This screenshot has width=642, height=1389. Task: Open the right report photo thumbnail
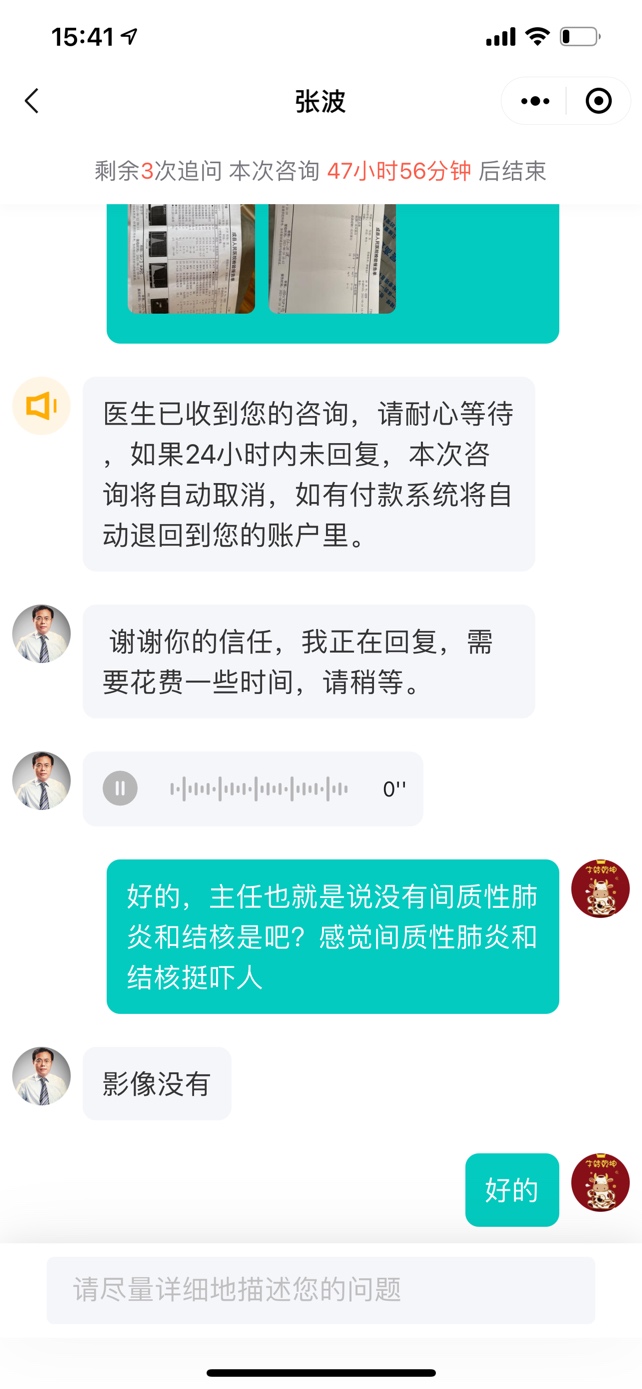coord(332,257)
